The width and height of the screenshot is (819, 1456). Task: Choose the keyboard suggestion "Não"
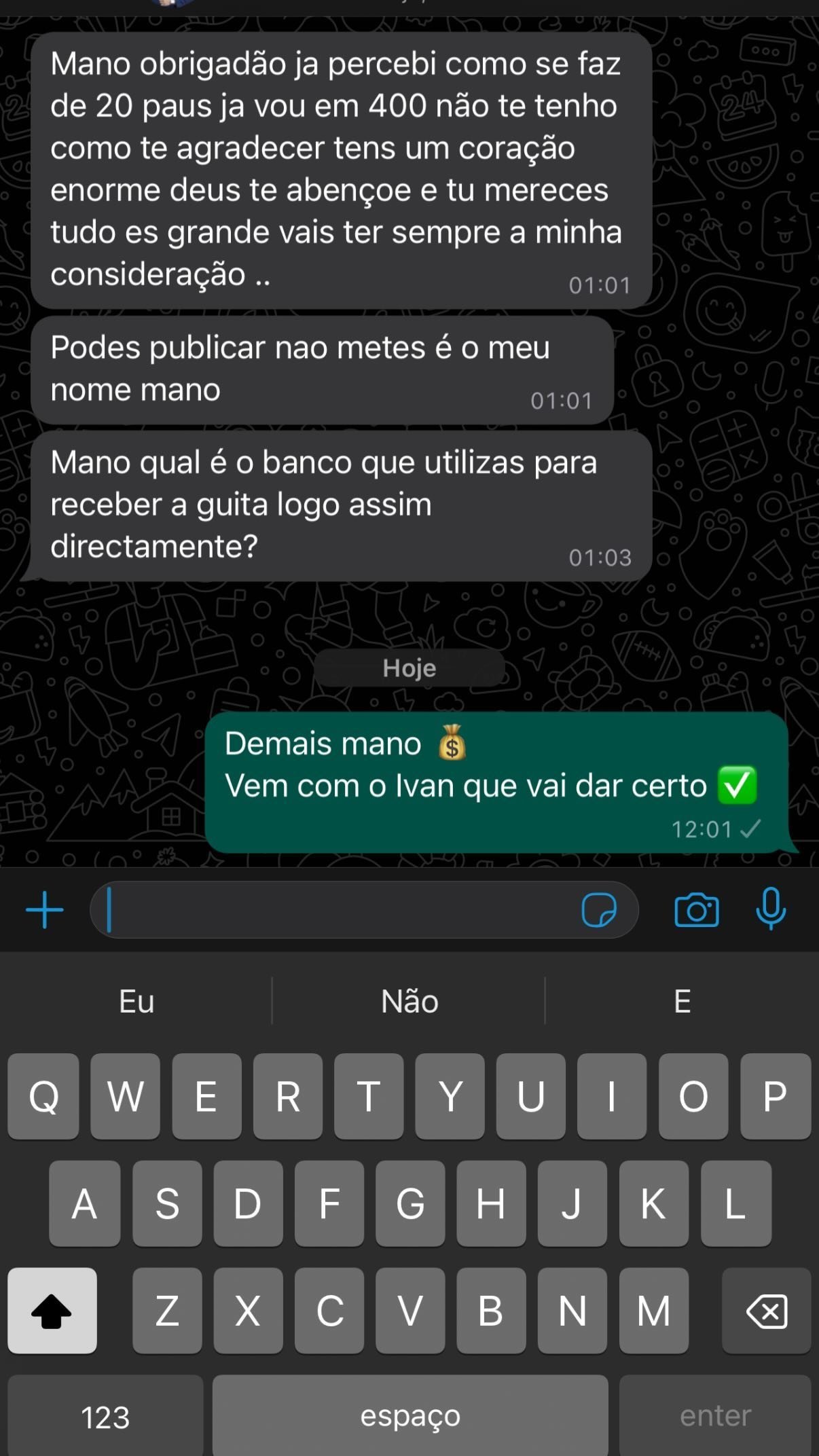coord(409,1001)
